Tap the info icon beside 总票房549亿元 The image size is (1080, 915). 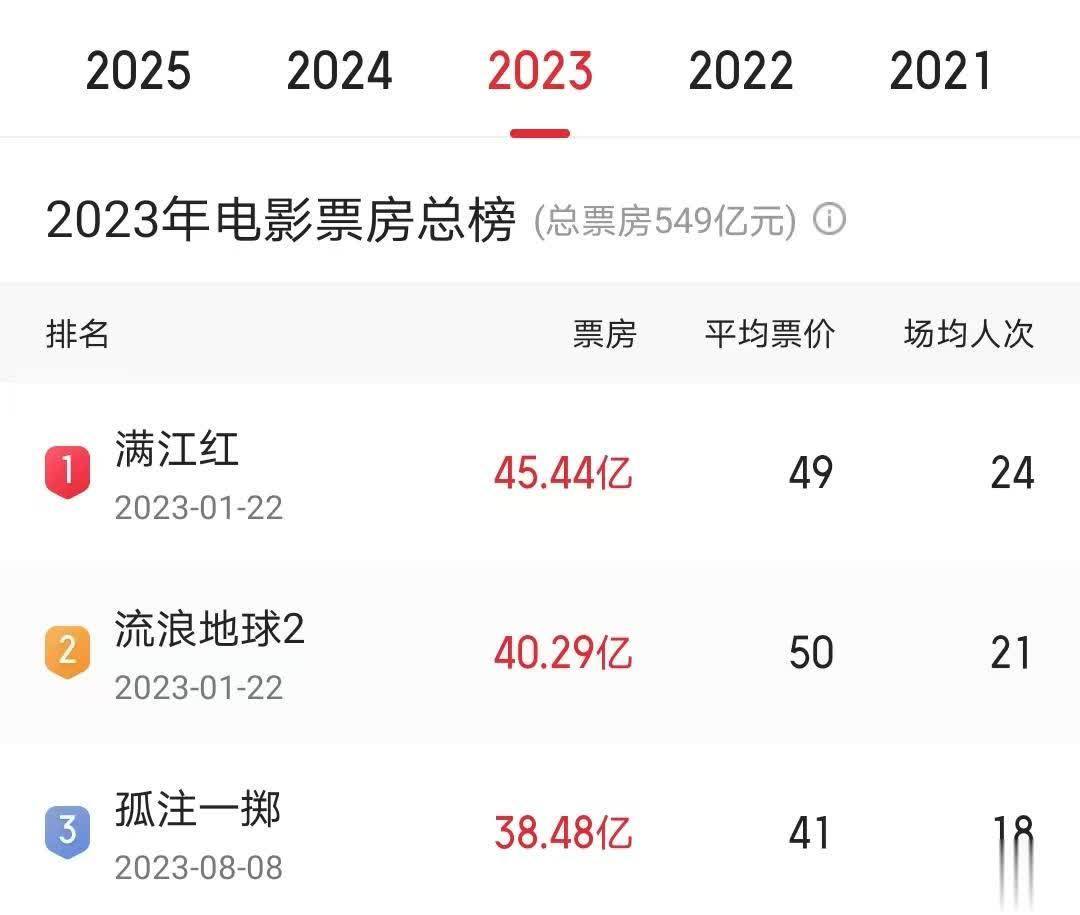(x=829, y=220)
